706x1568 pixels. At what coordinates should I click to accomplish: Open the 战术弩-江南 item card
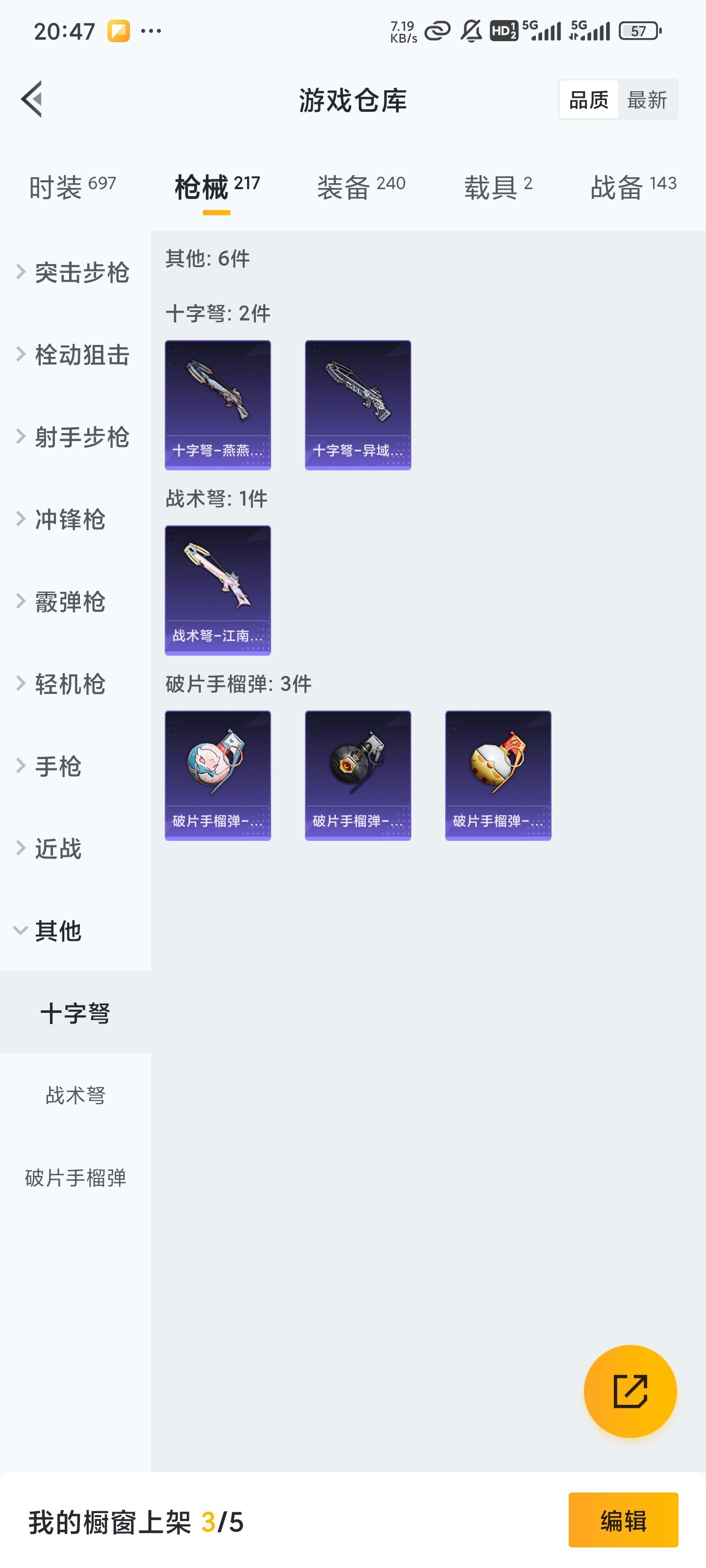pyautogui.click(x=218, y=590)
